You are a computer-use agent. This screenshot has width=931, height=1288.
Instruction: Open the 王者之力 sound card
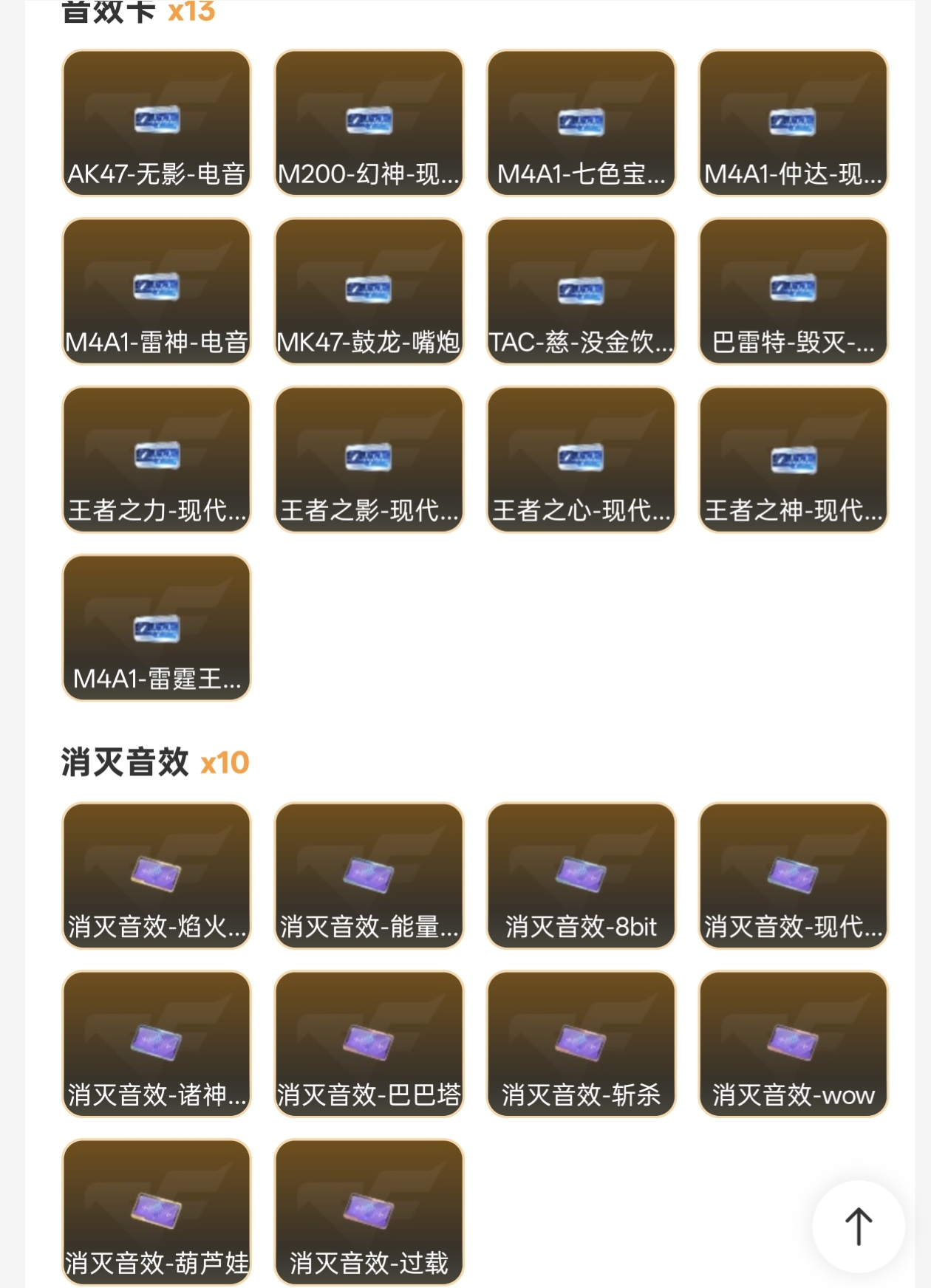point(157,459)
